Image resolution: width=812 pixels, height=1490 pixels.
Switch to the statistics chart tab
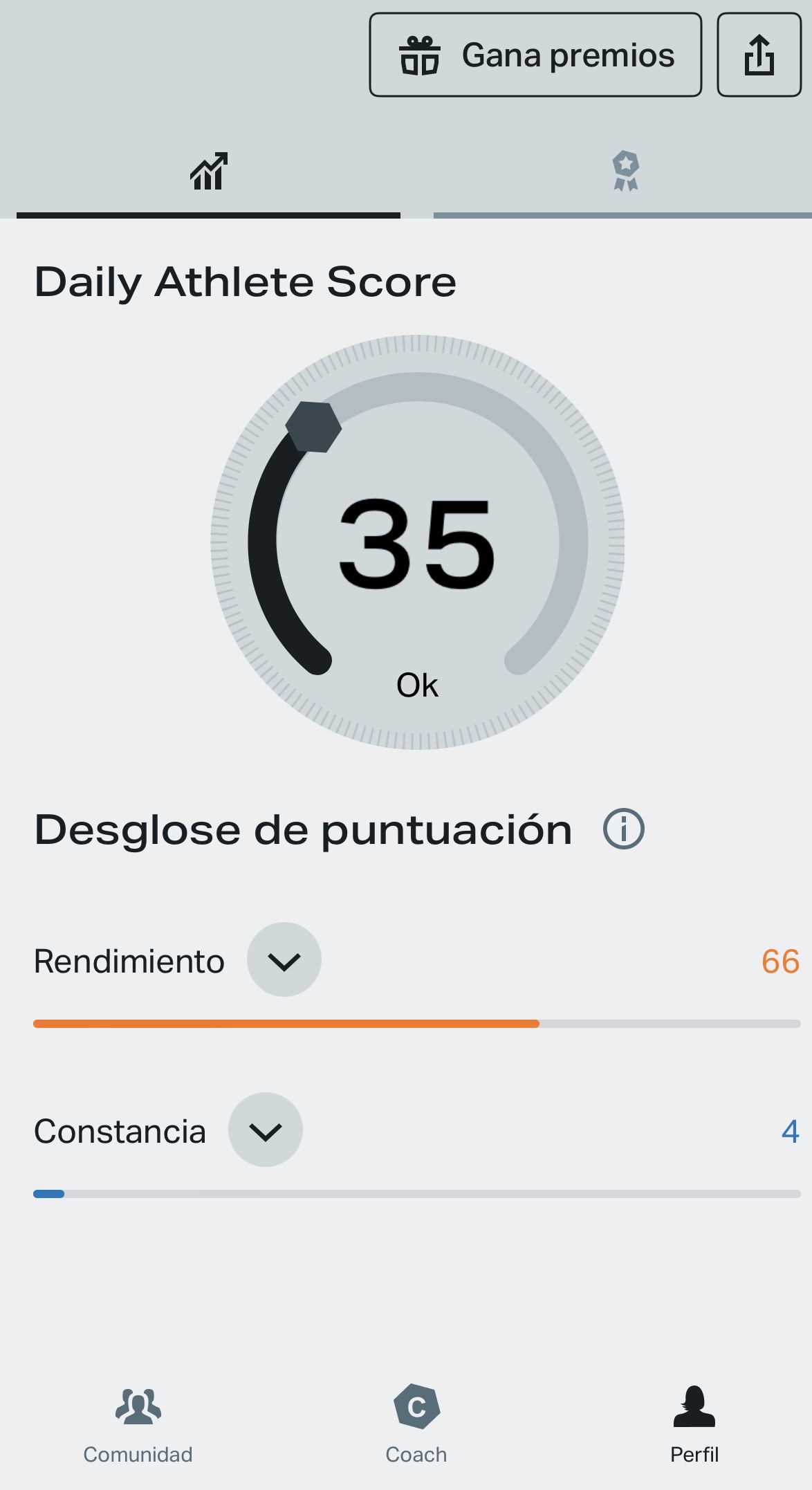coord(208,172)
